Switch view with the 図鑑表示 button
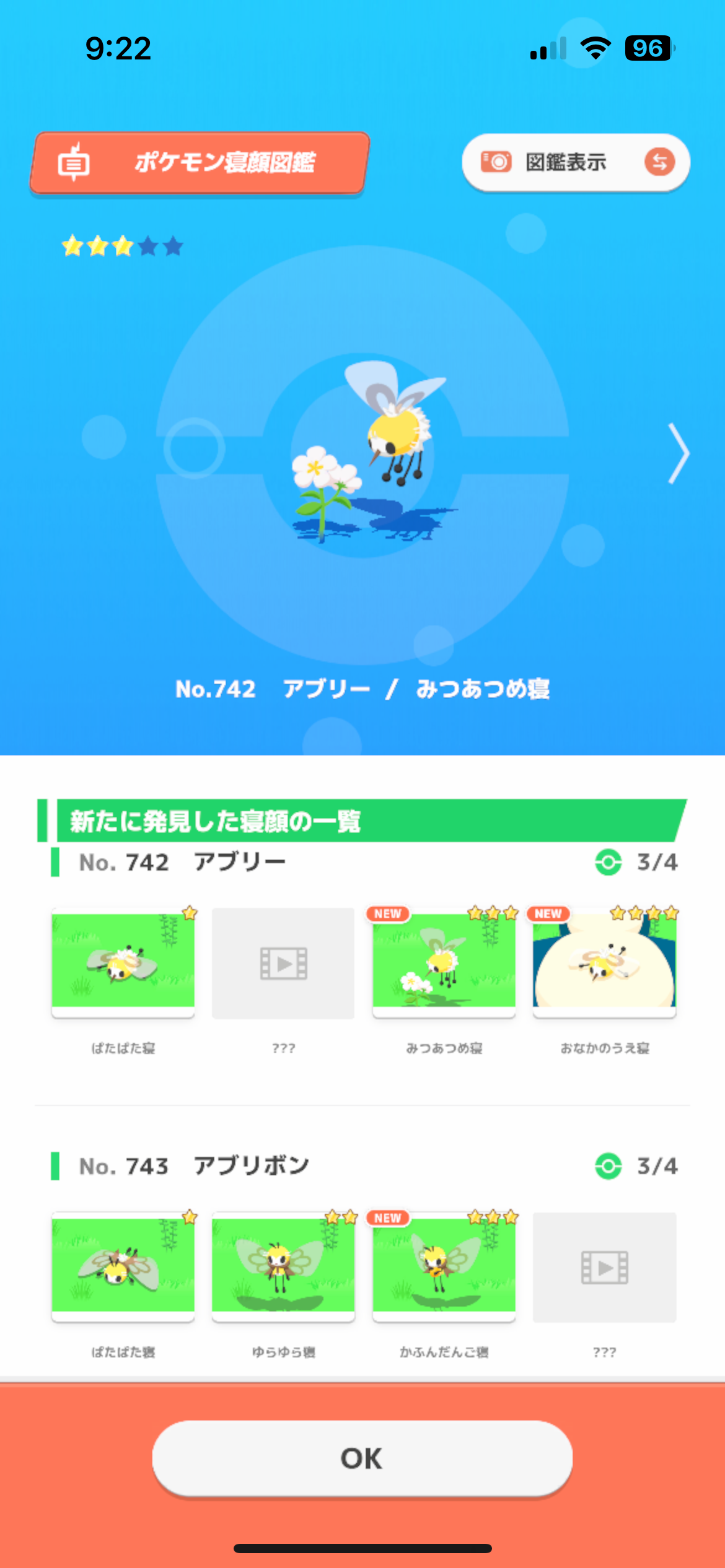The height and width of the screenshot is (1568, 725). [x=575, y=162]
